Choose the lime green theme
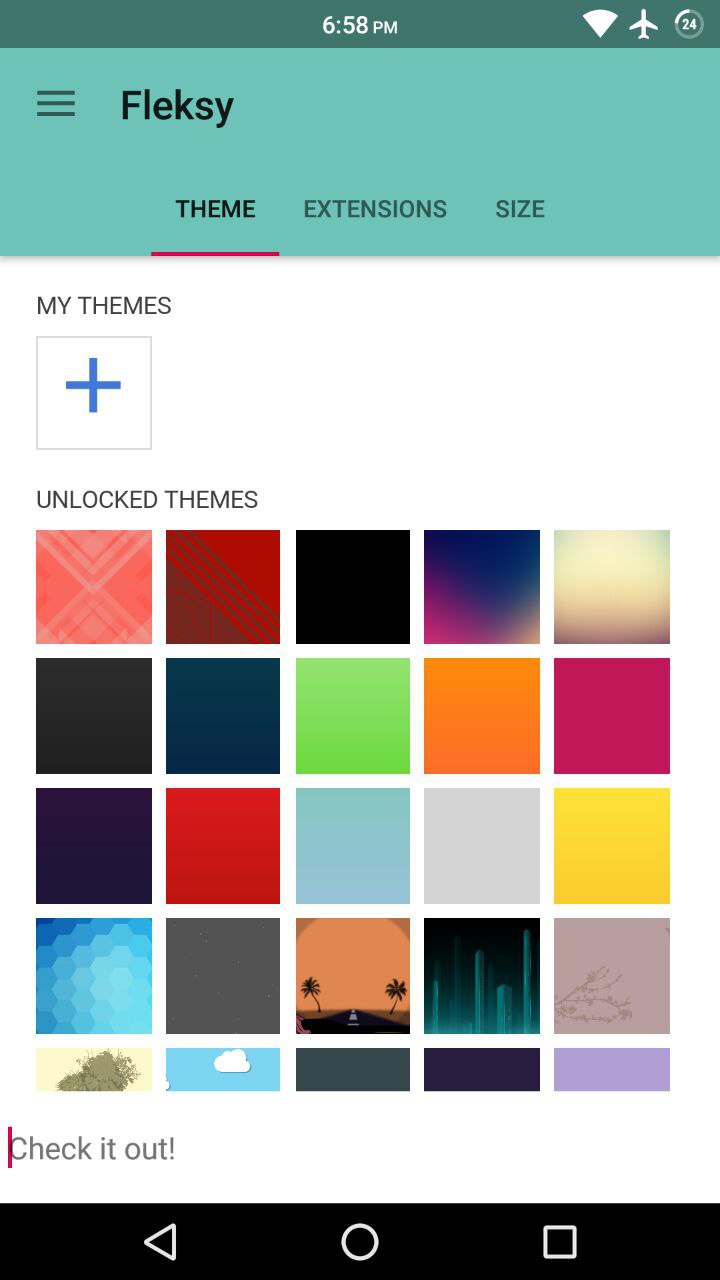The image size is (720, 1280). [x=353, y=716]
